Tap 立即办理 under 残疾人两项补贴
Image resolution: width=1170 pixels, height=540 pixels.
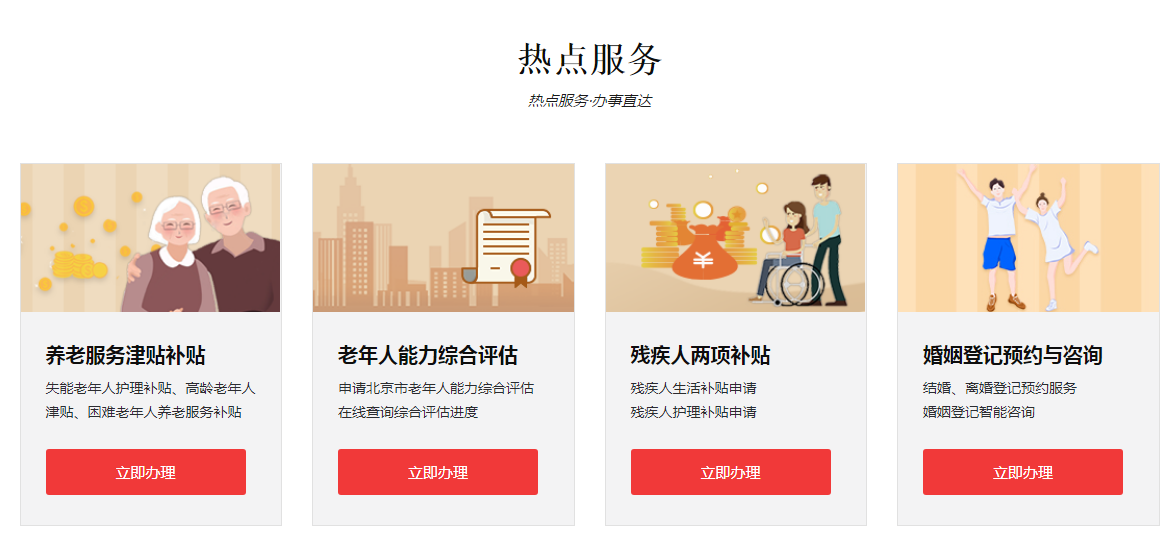point(731,472)
